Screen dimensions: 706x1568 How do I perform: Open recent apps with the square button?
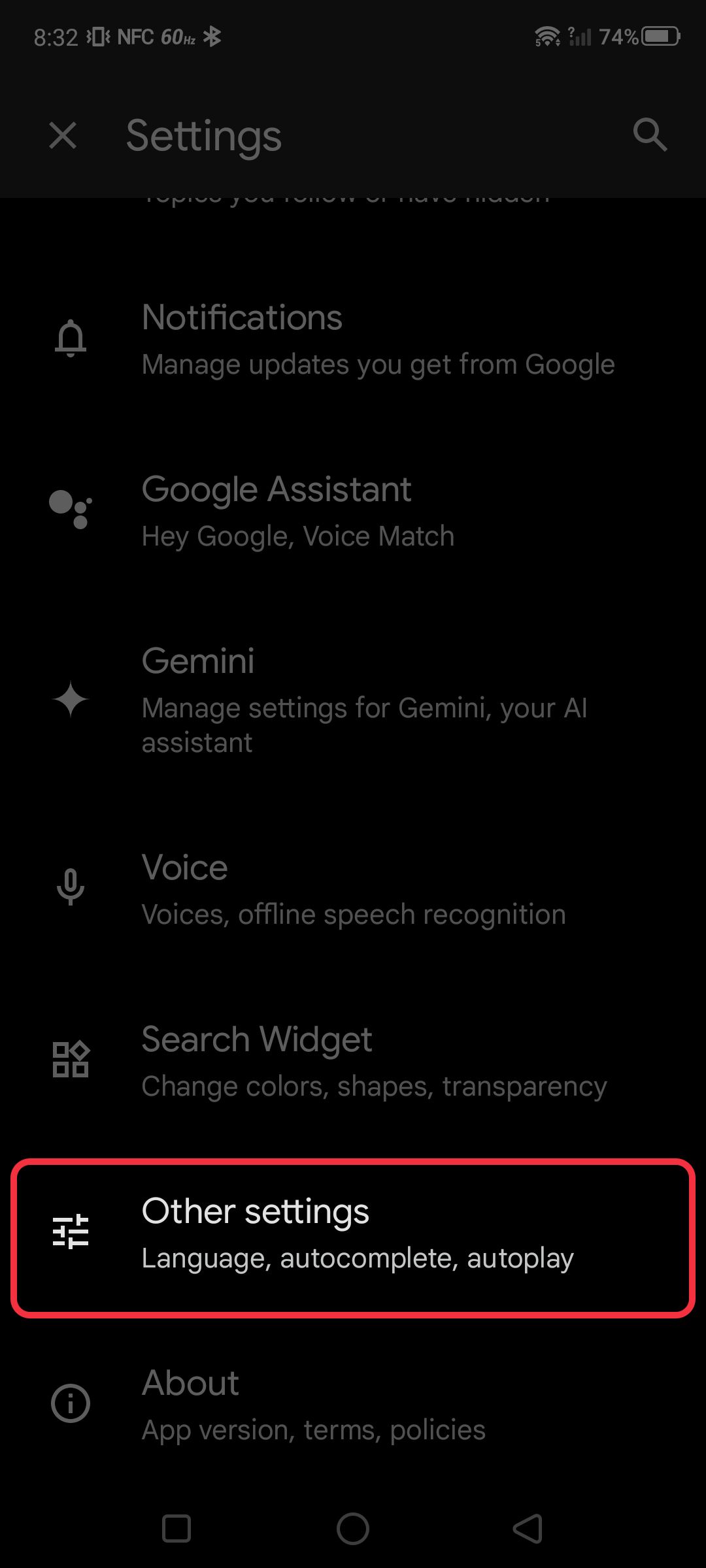176,1529
